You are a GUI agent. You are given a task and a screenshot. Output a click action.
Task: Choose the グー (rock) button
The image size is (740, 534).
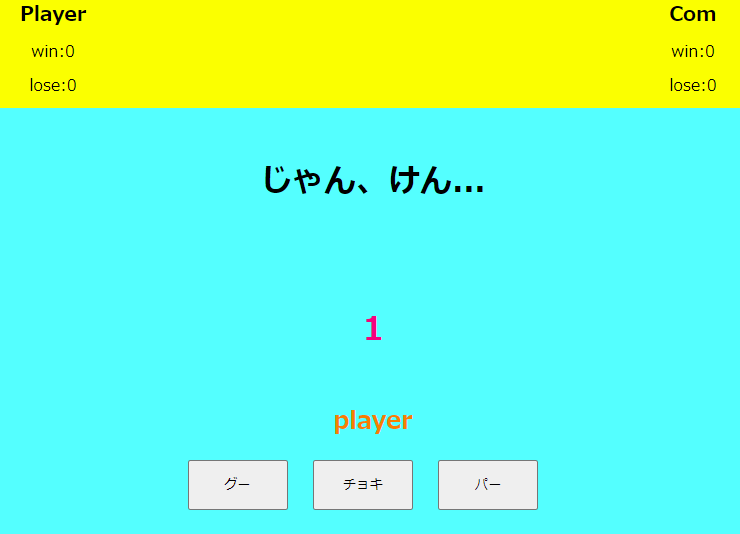(238, 485)
